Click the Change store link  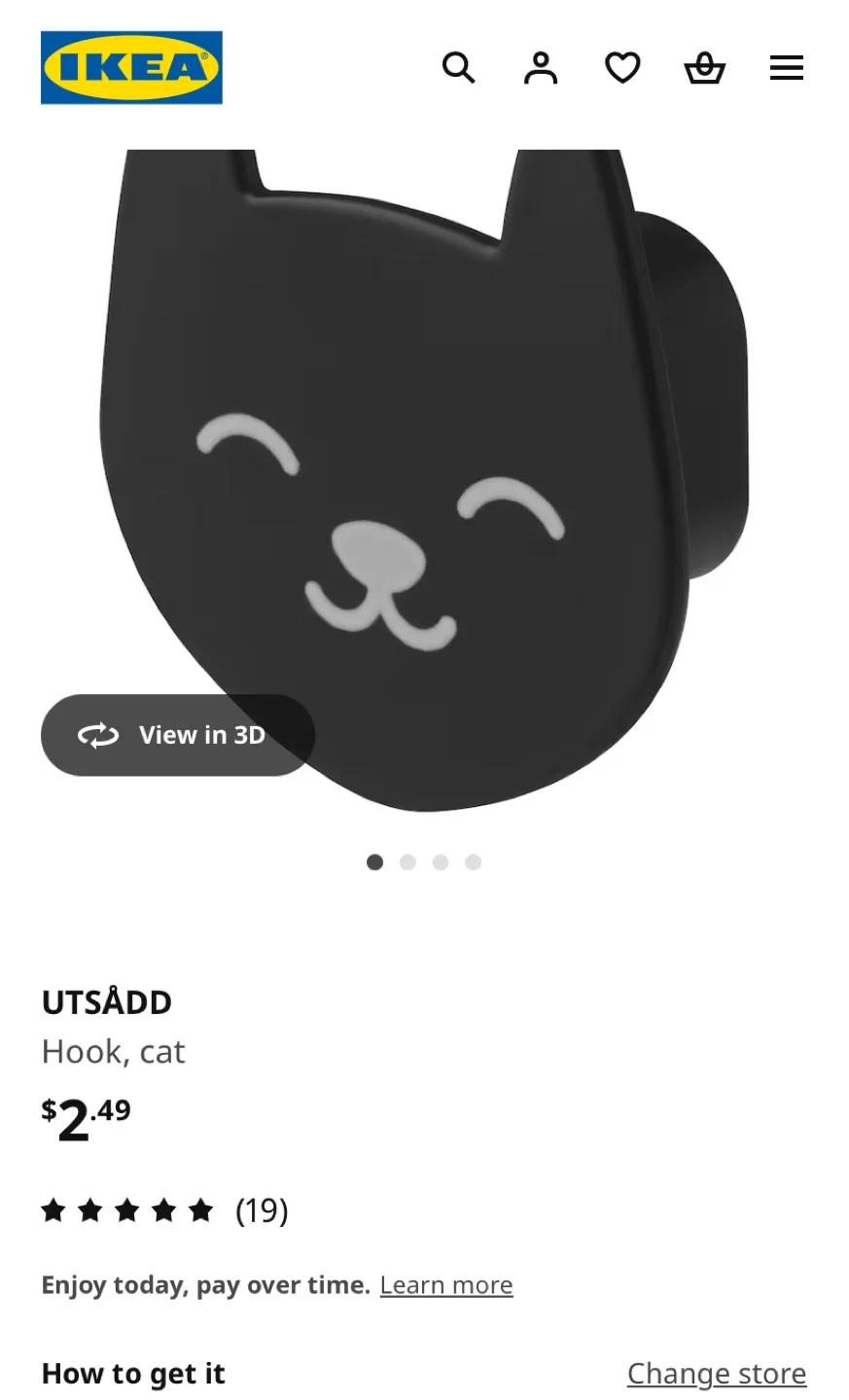[717, 1374]
